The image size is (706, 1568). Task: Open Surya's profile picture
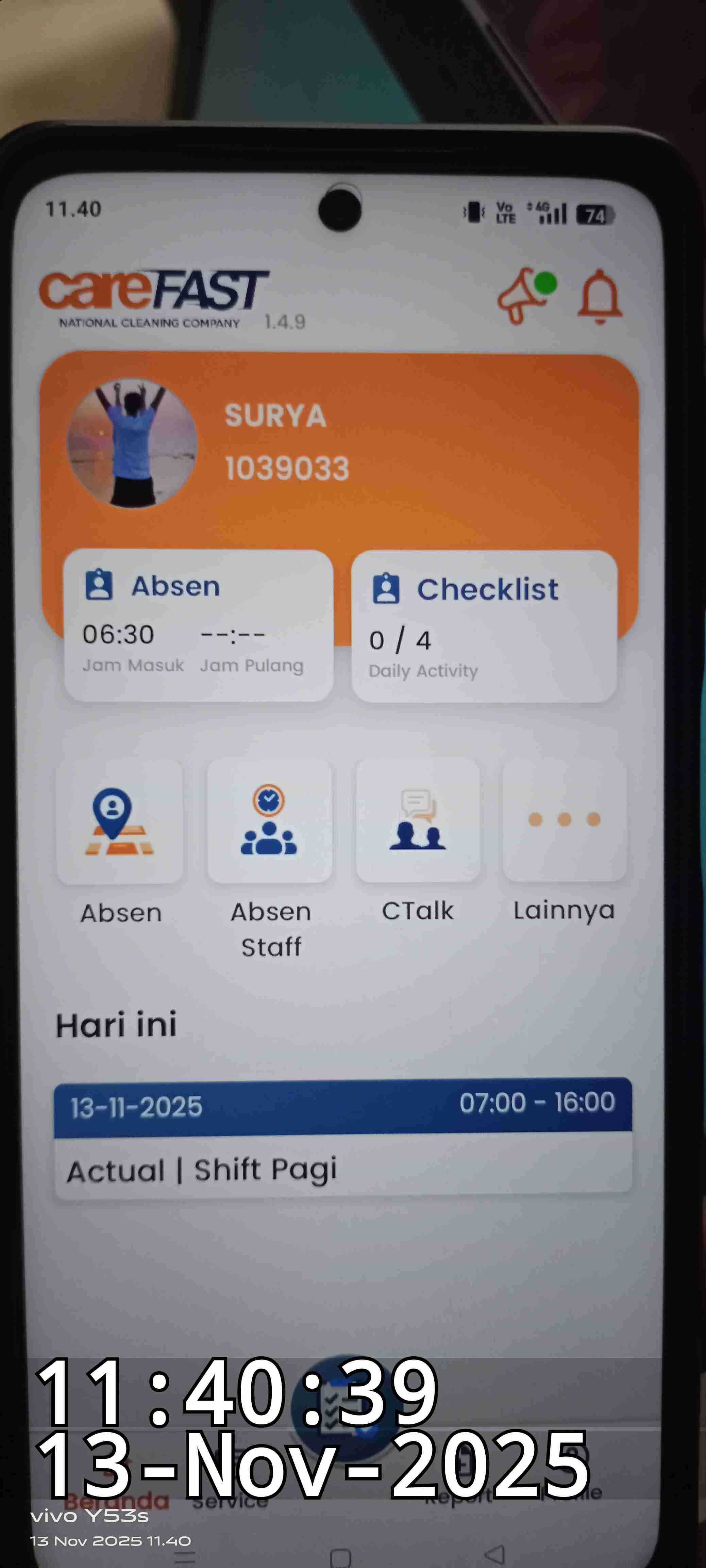pyautogui.click(x=132, y=444)
